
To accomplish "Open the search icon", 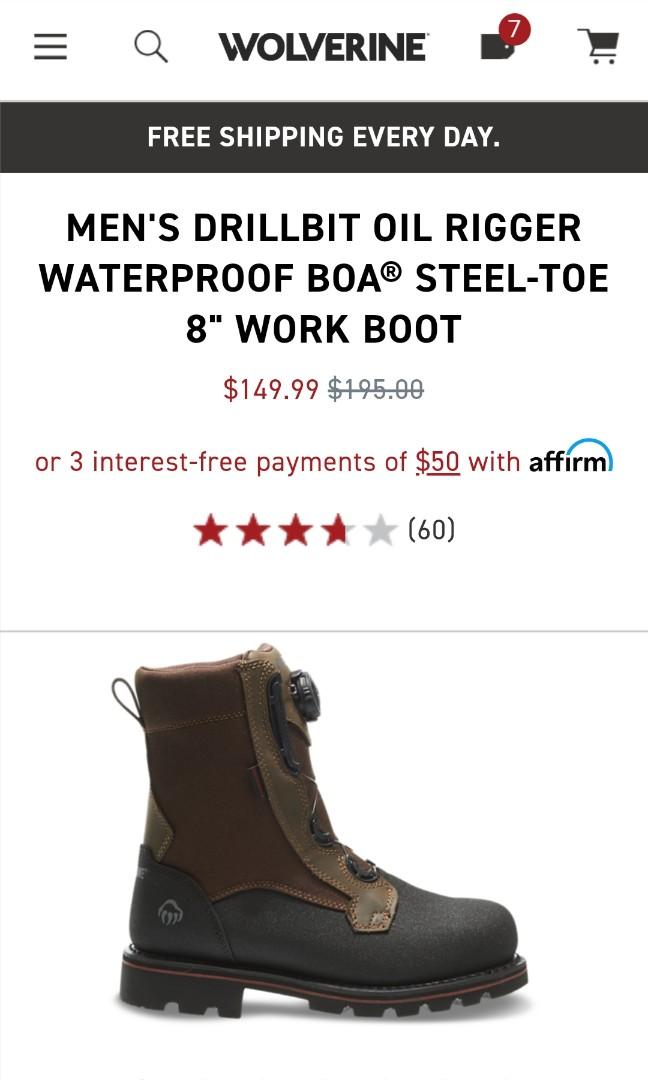I will click(x=151, y=46).
